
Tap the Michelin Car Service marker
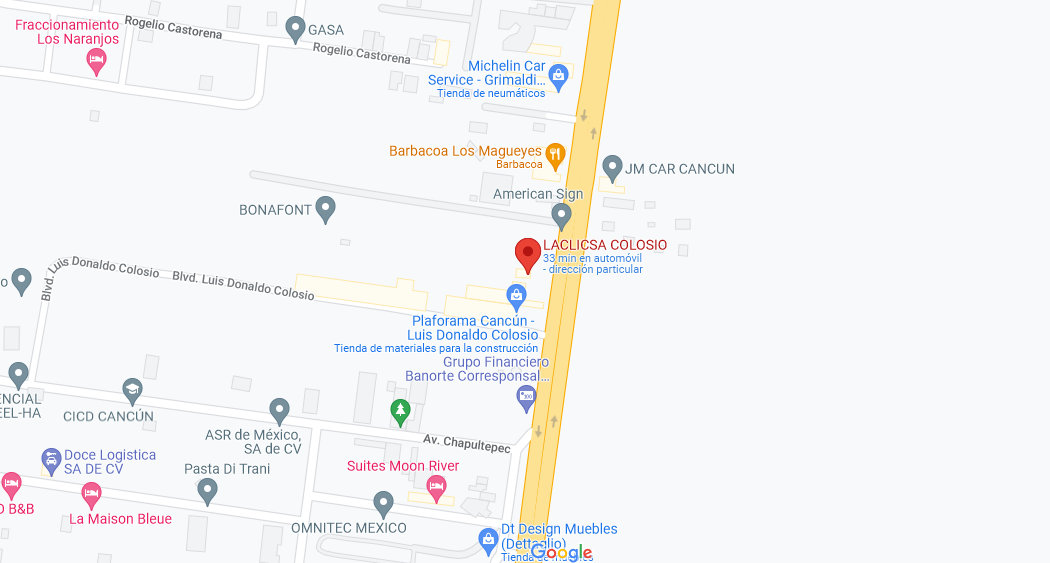click(x=558, y=73)
